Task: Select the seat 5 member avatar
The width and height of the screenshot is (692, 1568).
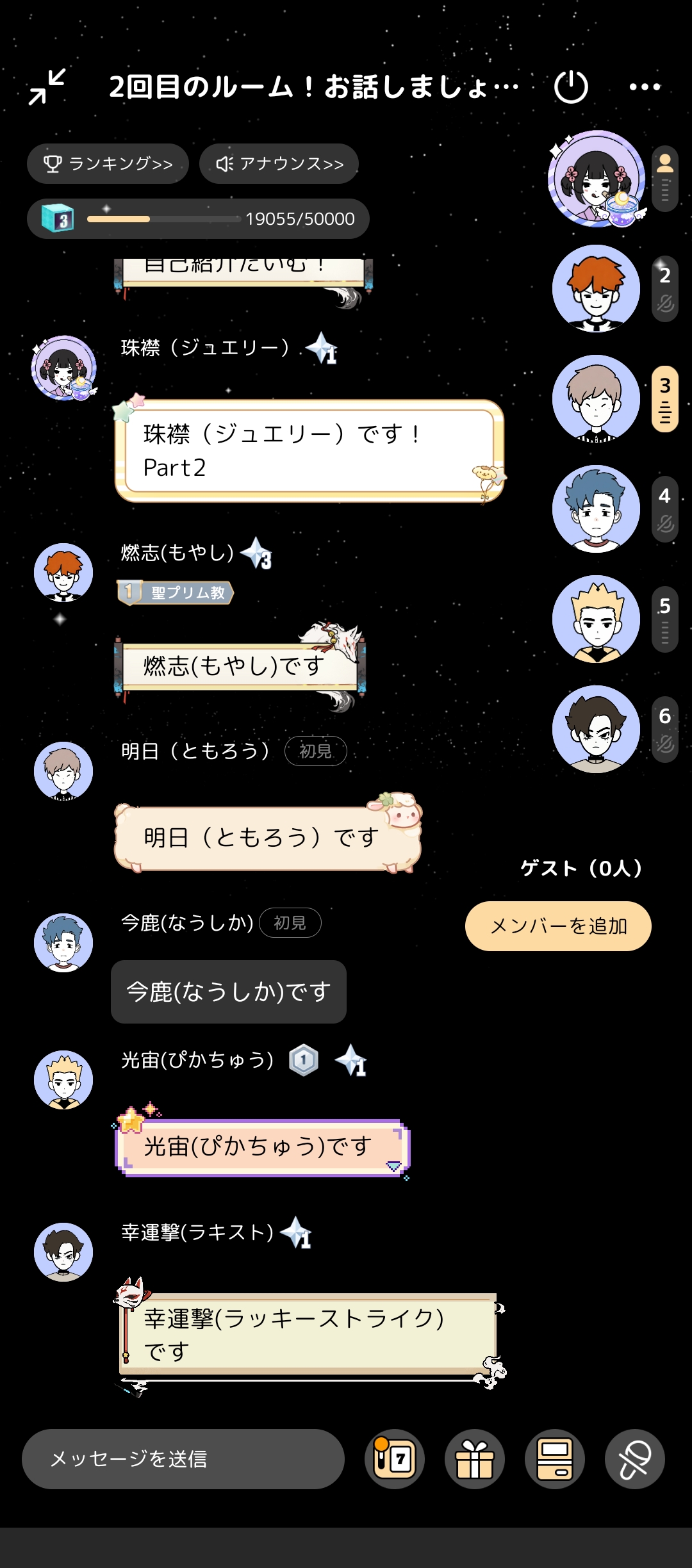Action: pyautogui.click(x=597, y=619)
